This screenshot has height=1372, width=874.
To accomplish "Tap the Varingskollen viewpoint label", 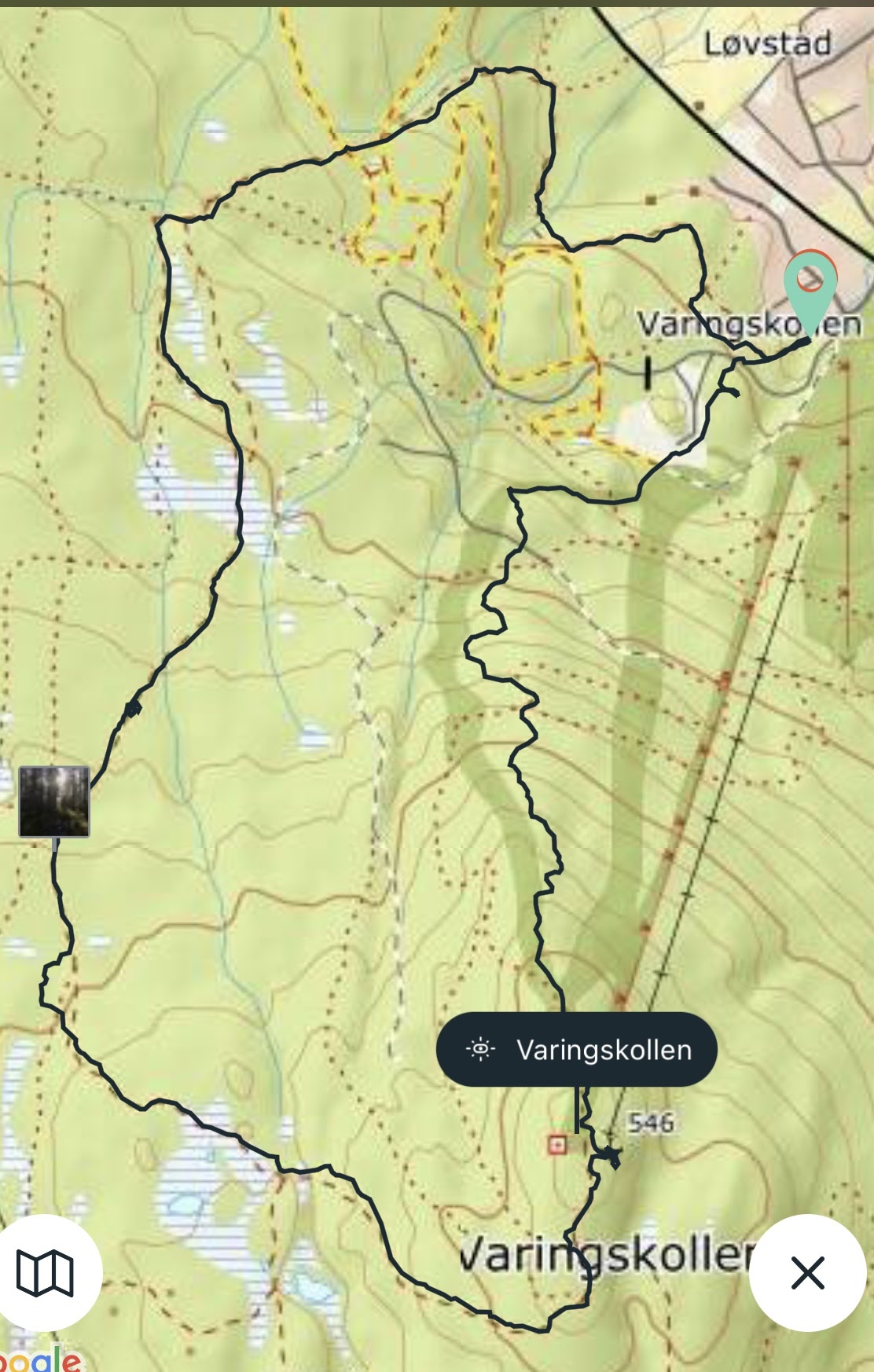I will 577,1049.
